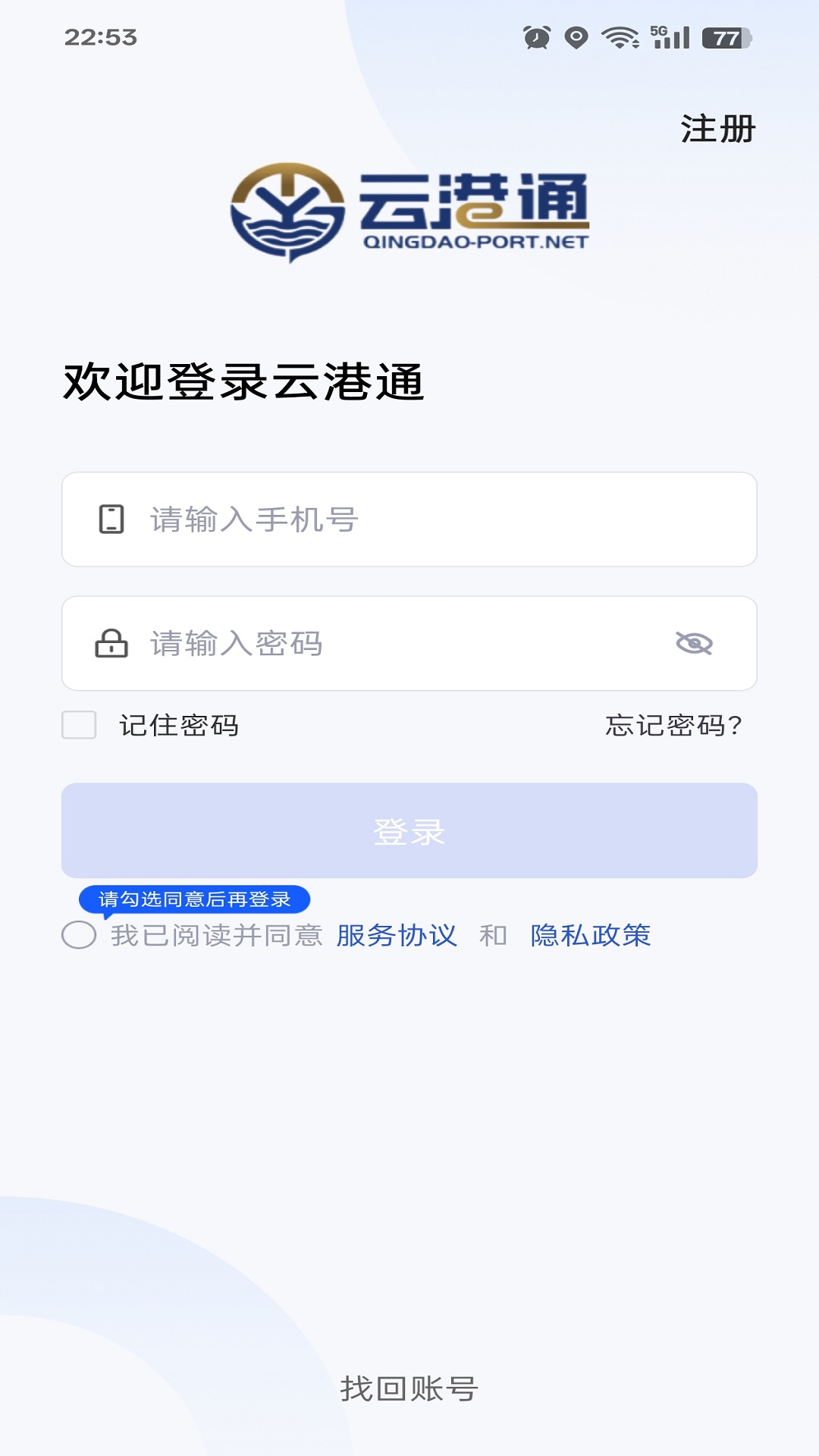Open the 服务协议 service agreement
The image size is (819, 1456).
coord(397,935)
